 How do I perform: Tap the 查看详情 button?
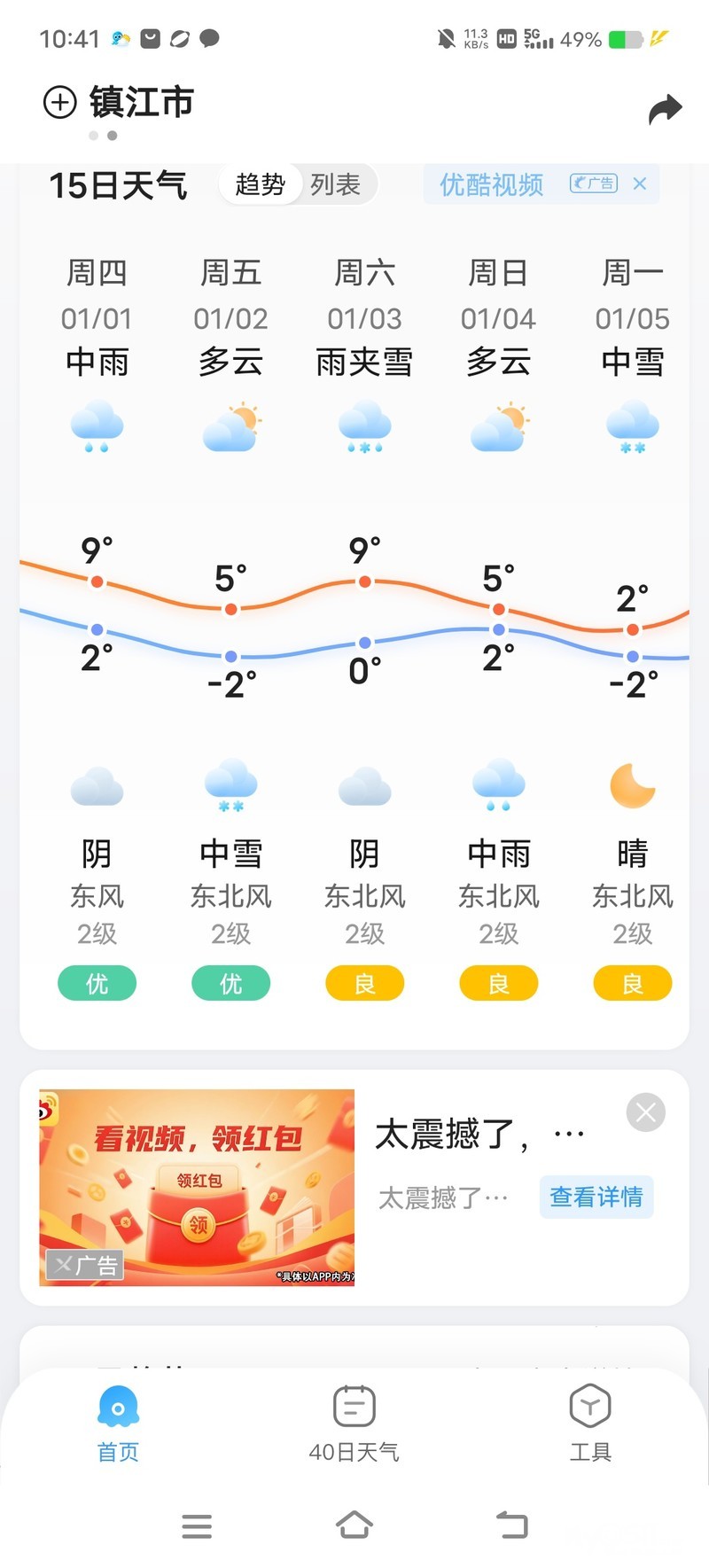[596, 1197]
